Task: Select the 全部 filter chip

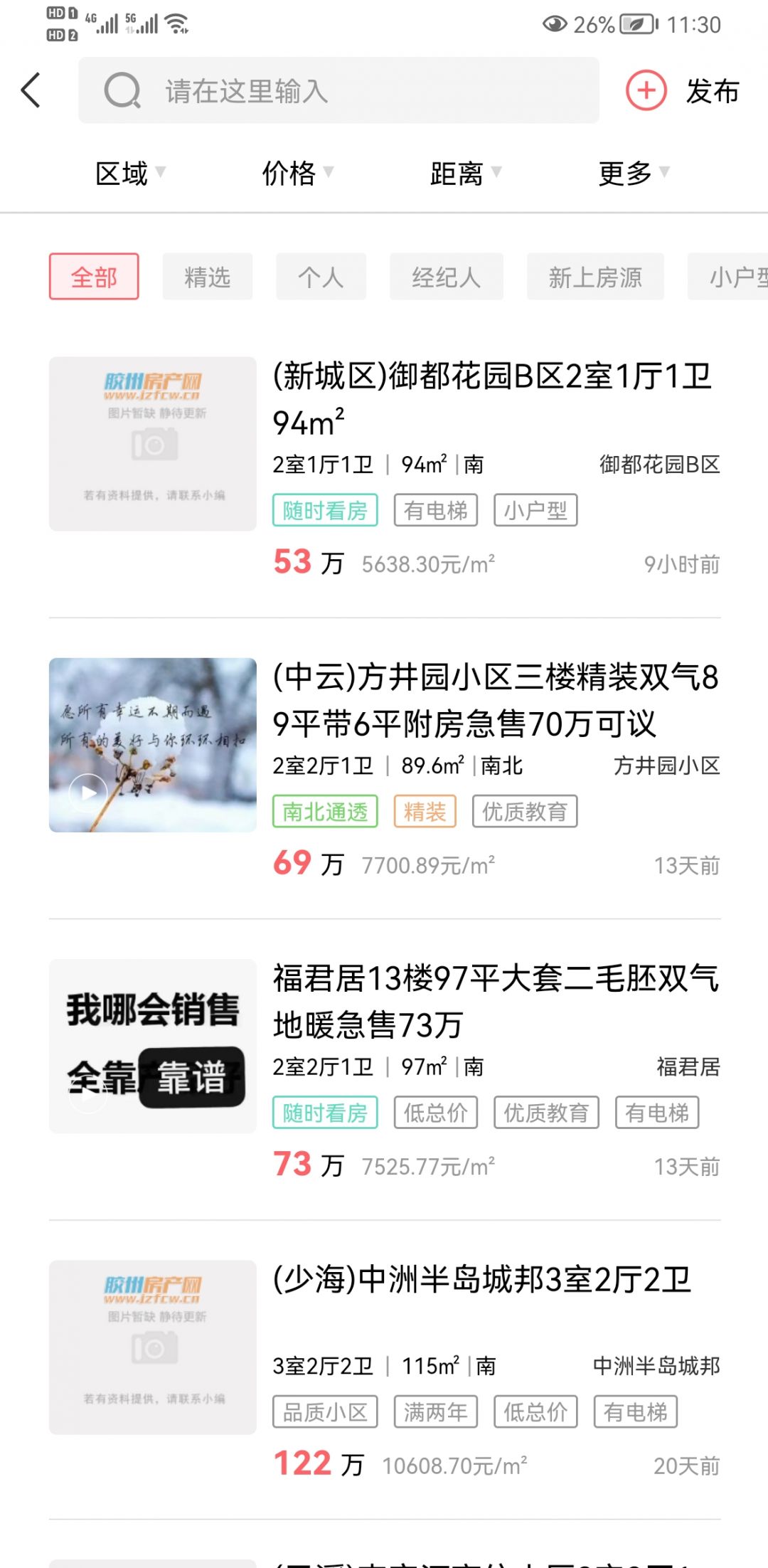Action: [94, 277]
